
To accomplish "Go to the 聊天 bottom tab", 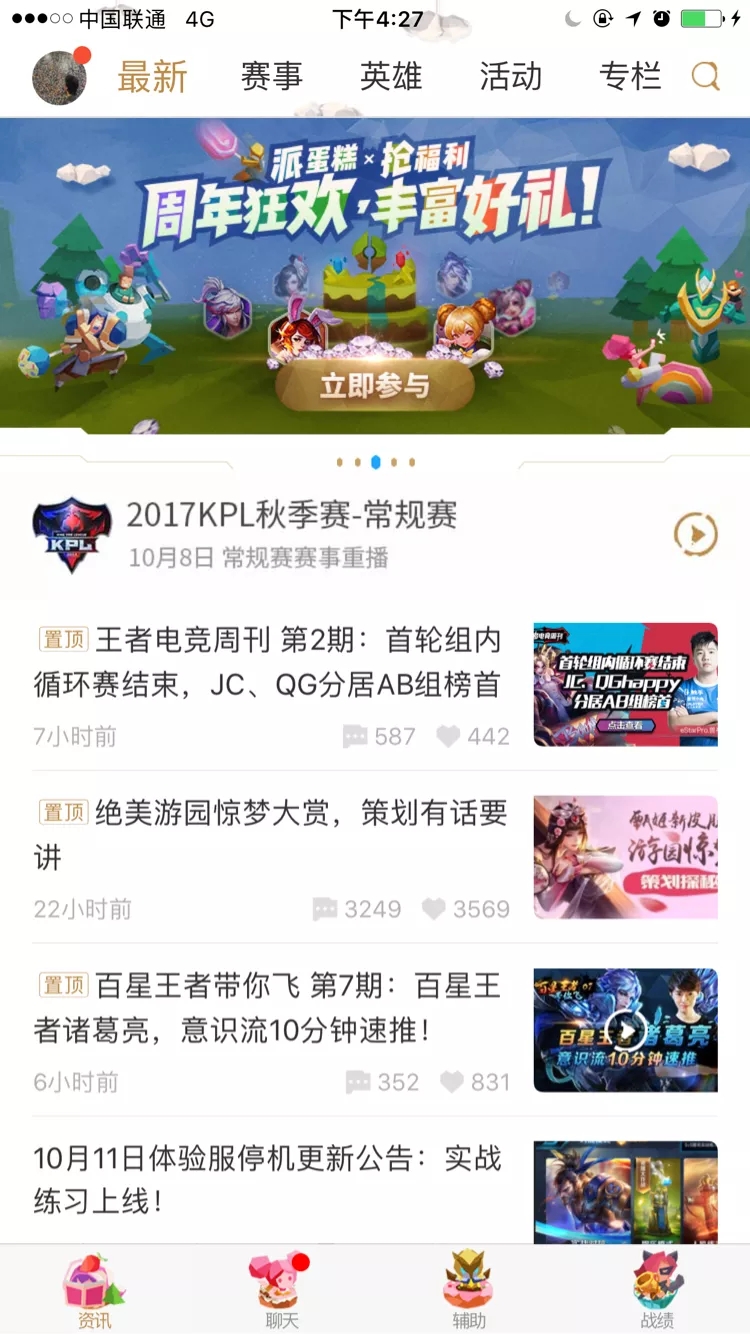I will 281,1292.
